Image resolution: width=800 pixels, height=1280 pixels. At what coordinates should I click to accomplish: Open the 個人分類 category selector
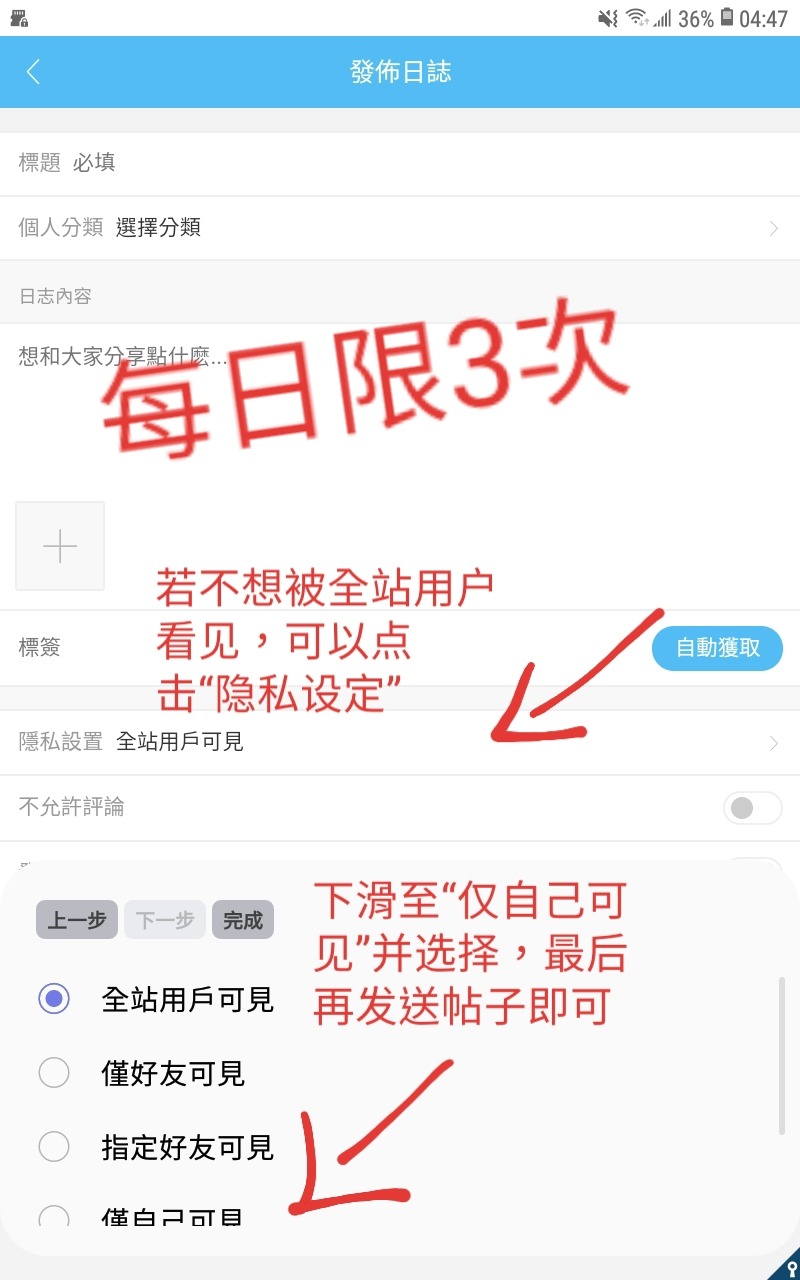[x=400, y=228]
